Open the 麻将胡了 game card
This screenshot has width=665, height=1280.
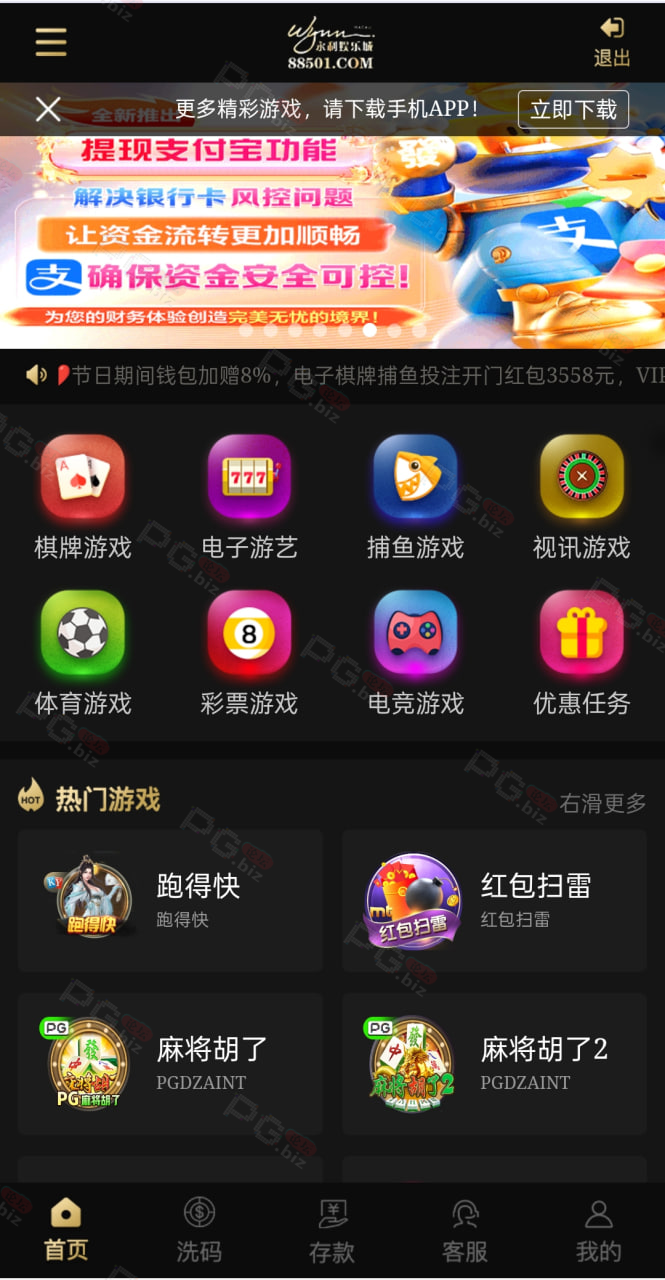point(170,1064)
